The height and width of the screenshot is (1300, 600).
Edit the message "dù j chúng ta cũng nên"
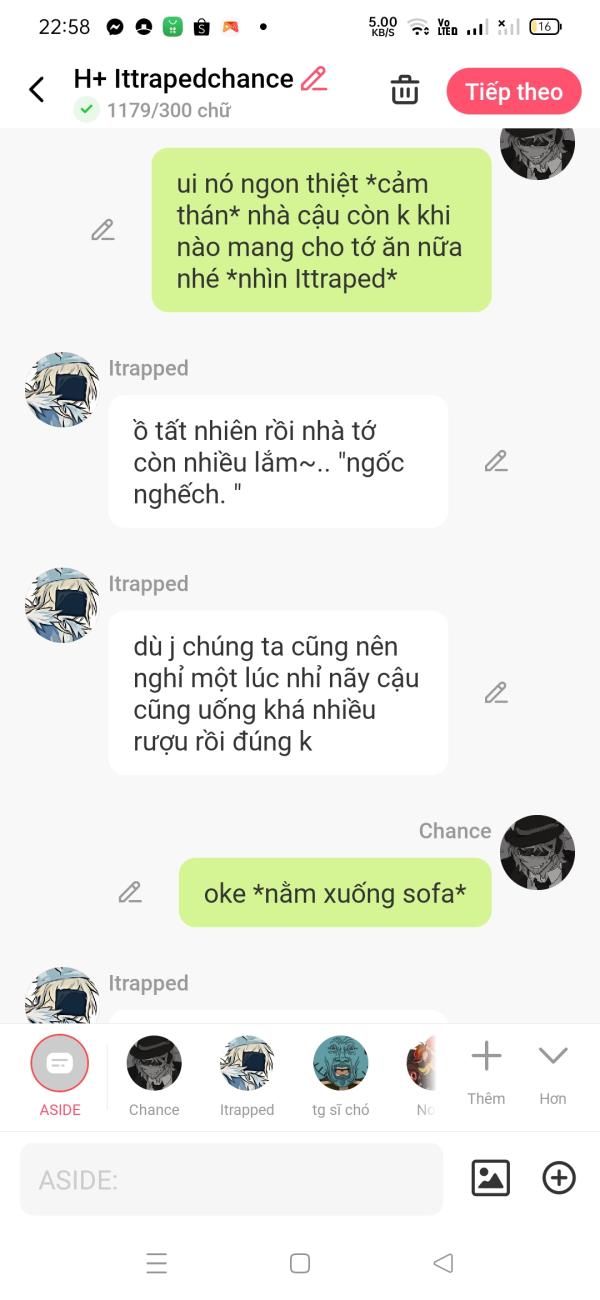click(x=496, y=692)
